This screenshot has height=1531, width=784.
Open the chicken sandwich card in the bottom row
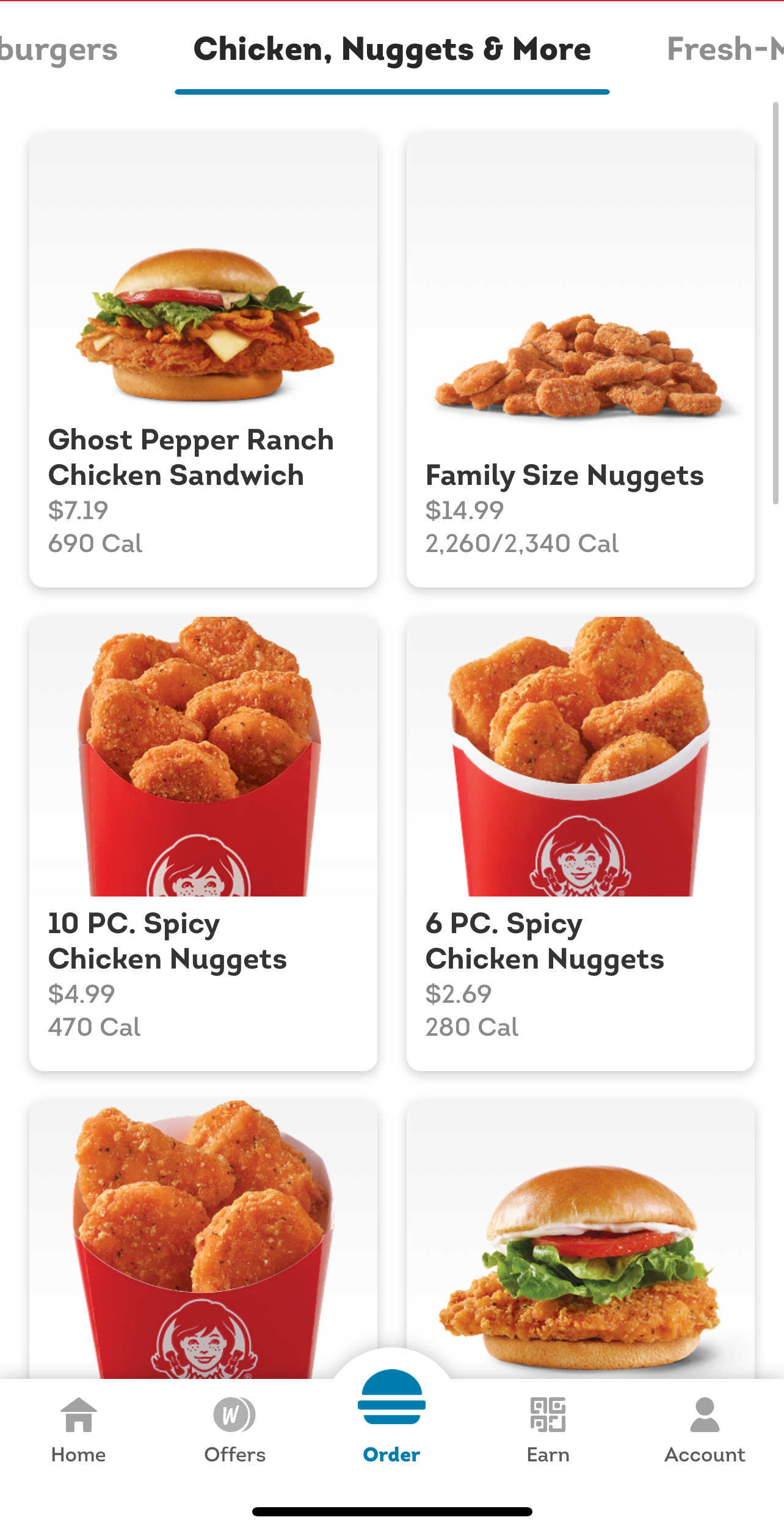[580, 1240]
